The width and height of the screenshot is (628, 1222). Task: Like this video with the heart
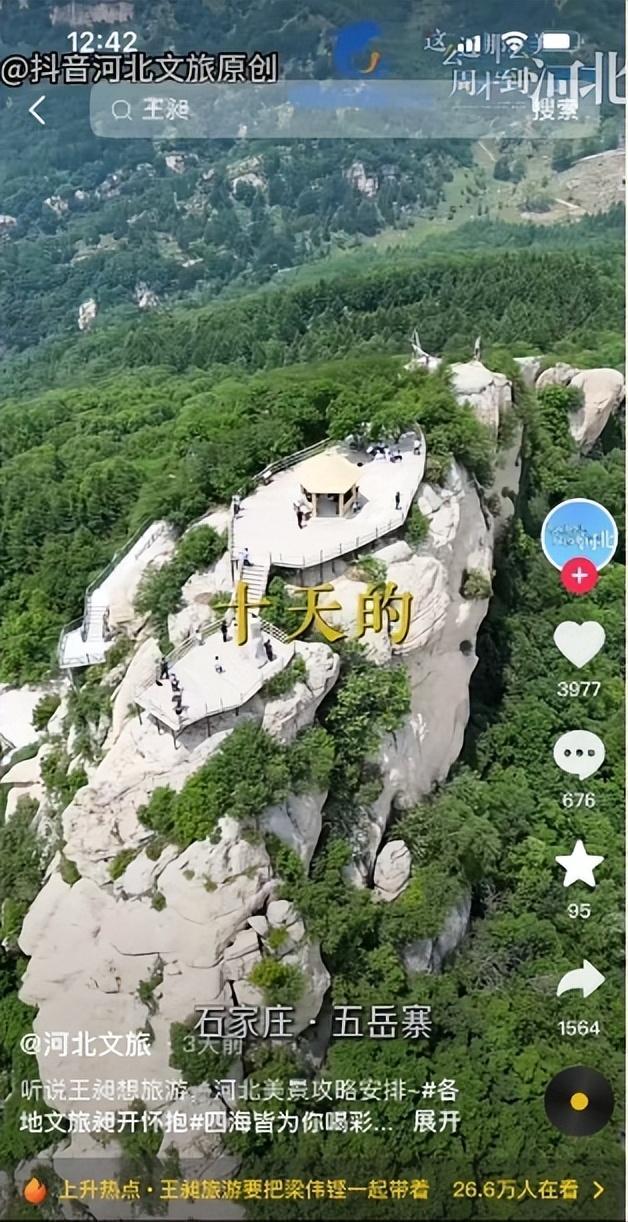tap(579, 644)
